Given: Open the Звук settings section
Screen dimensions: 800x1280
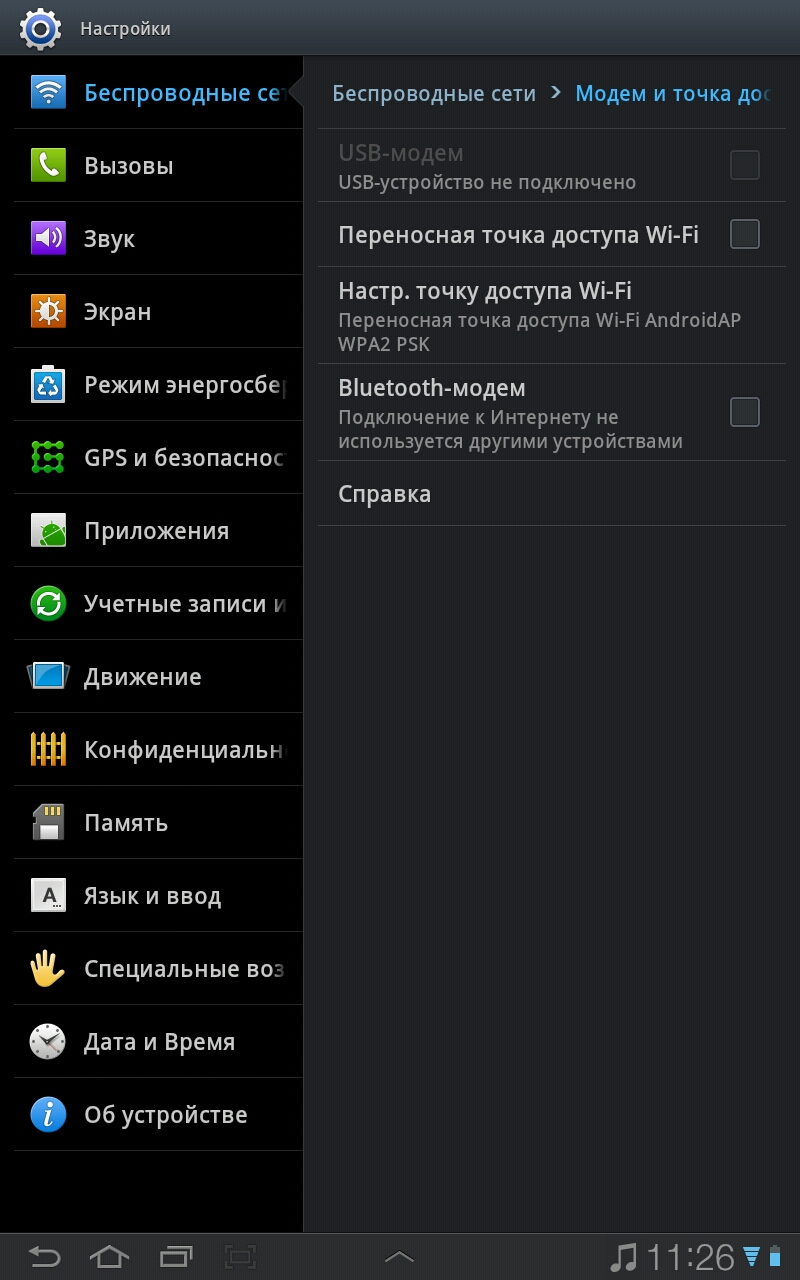Looking at the screenshot, I should coord(158,239).
